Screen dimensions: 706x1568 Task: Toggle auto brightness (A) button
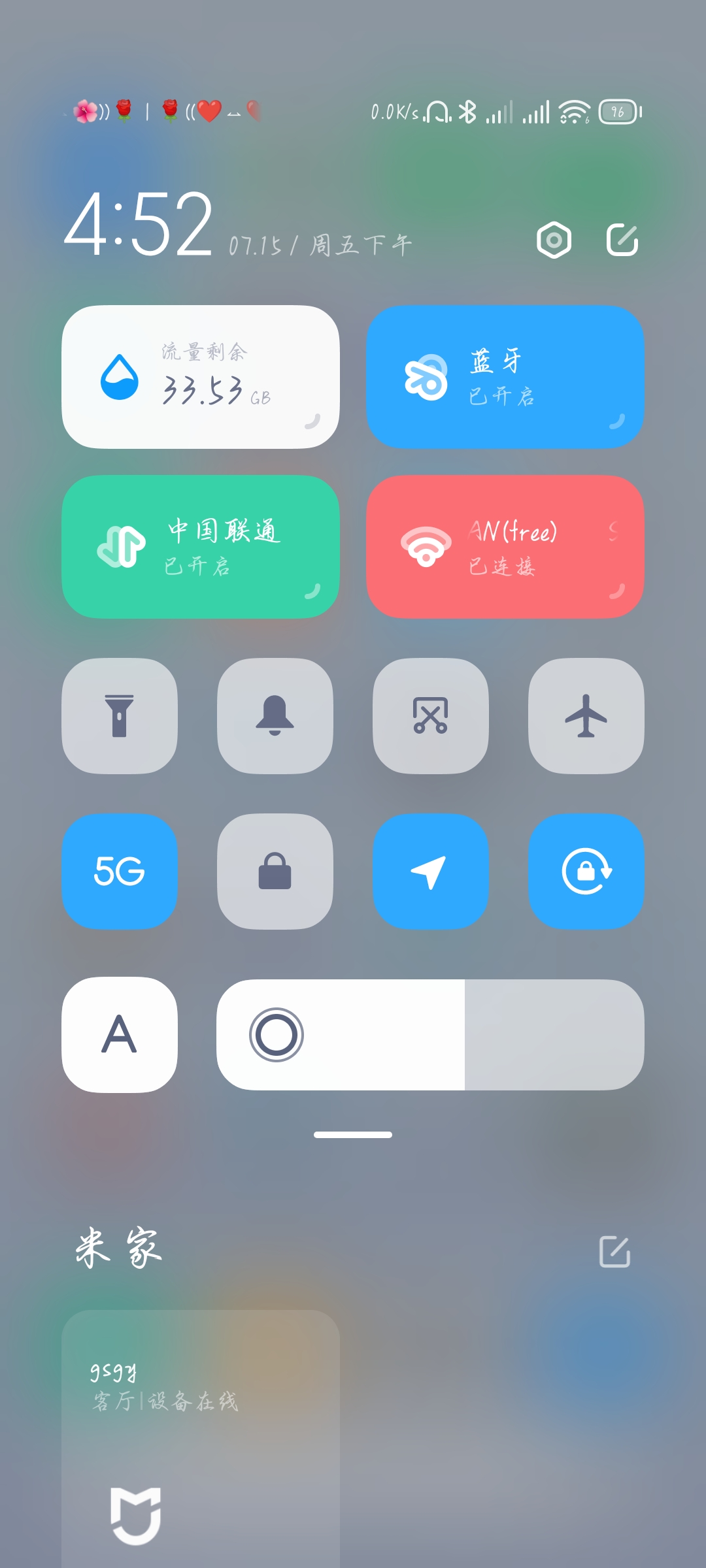pos(120,1035)
